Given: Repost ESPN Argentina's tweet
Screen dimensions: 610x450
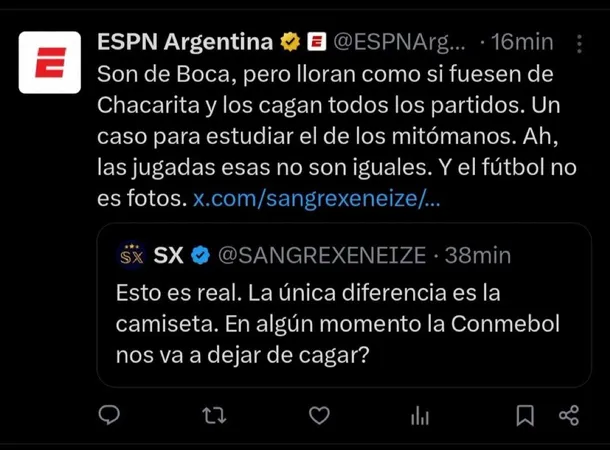Looking at the screenshot, I should pyautogui.click(x=214, y=414).
